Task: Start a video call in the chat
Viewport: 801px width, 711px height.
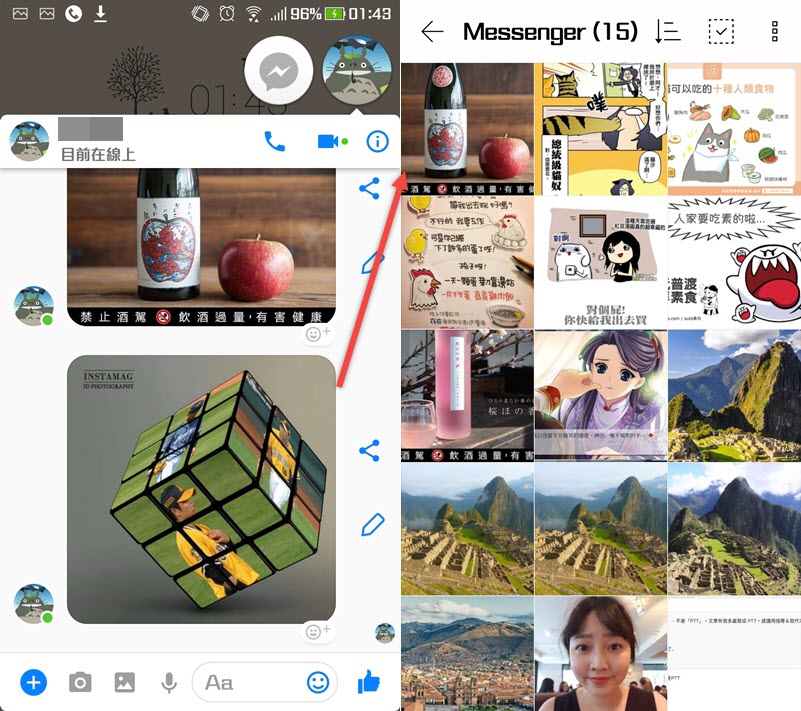Action: tap(328, 141)
